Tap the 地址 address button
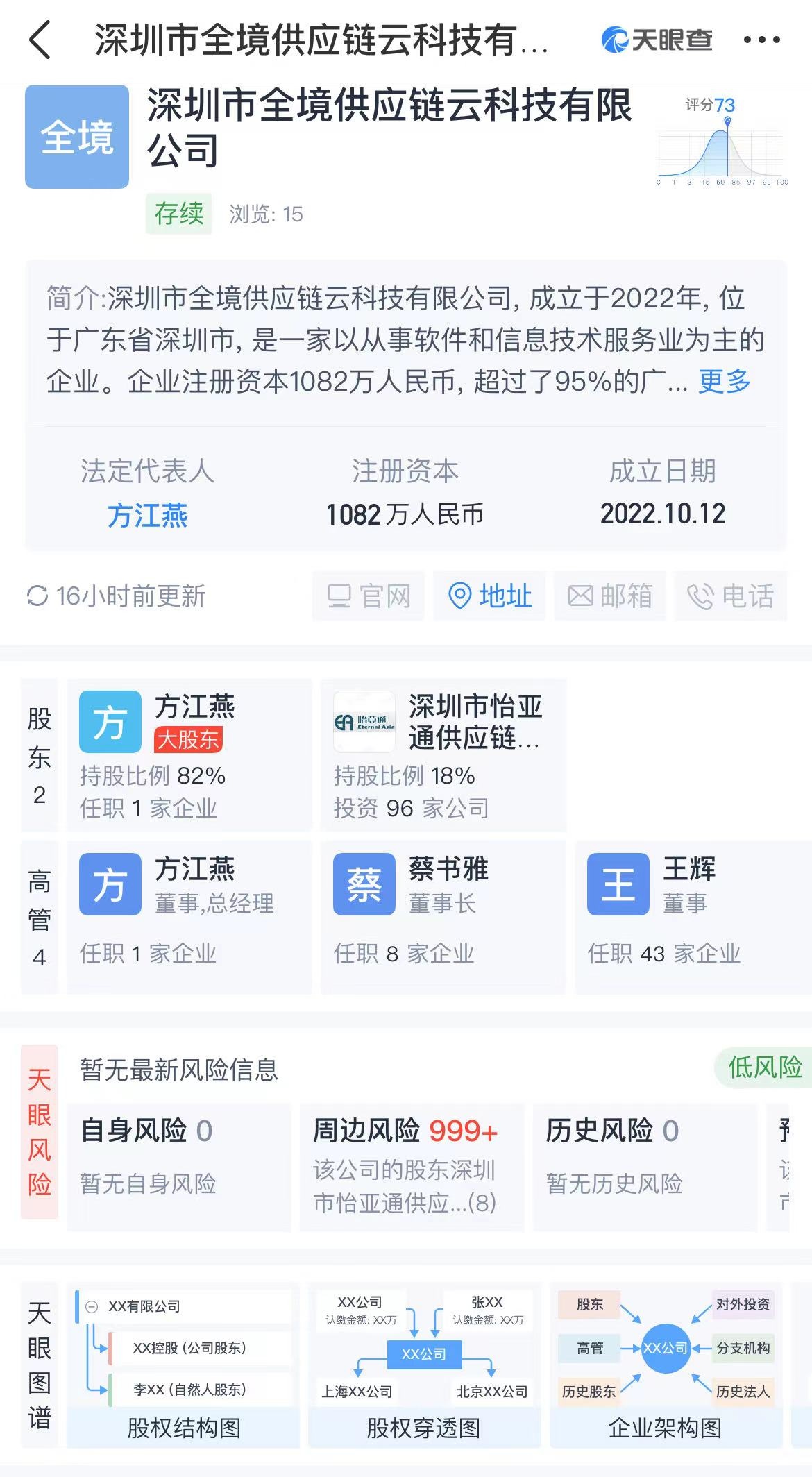Screen dimensions: 812x1477 pyautogui.click(x=489, y=596)
